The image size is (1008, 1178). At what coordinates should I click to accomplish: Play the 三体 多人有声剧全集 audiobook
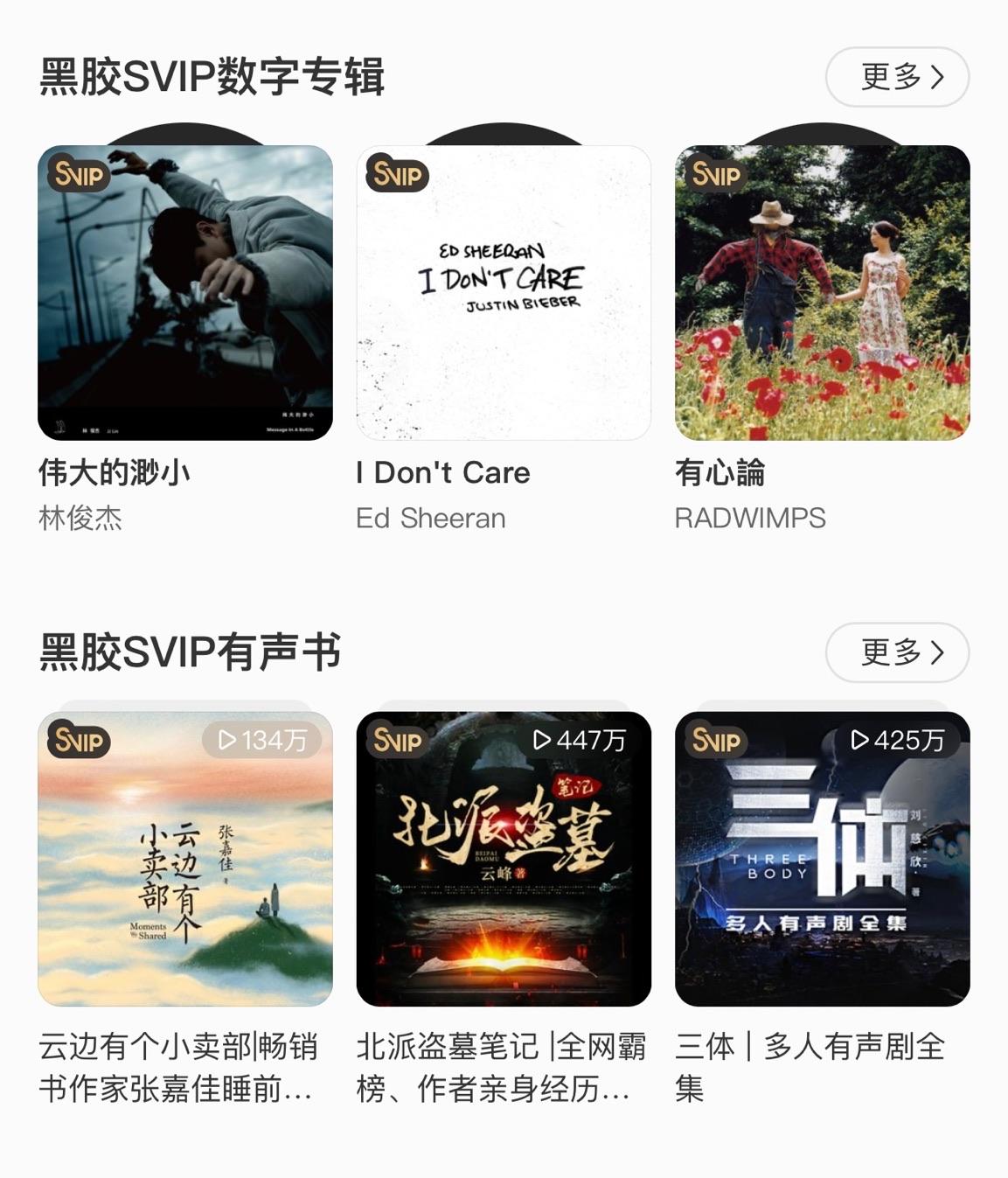coord(822,861)
